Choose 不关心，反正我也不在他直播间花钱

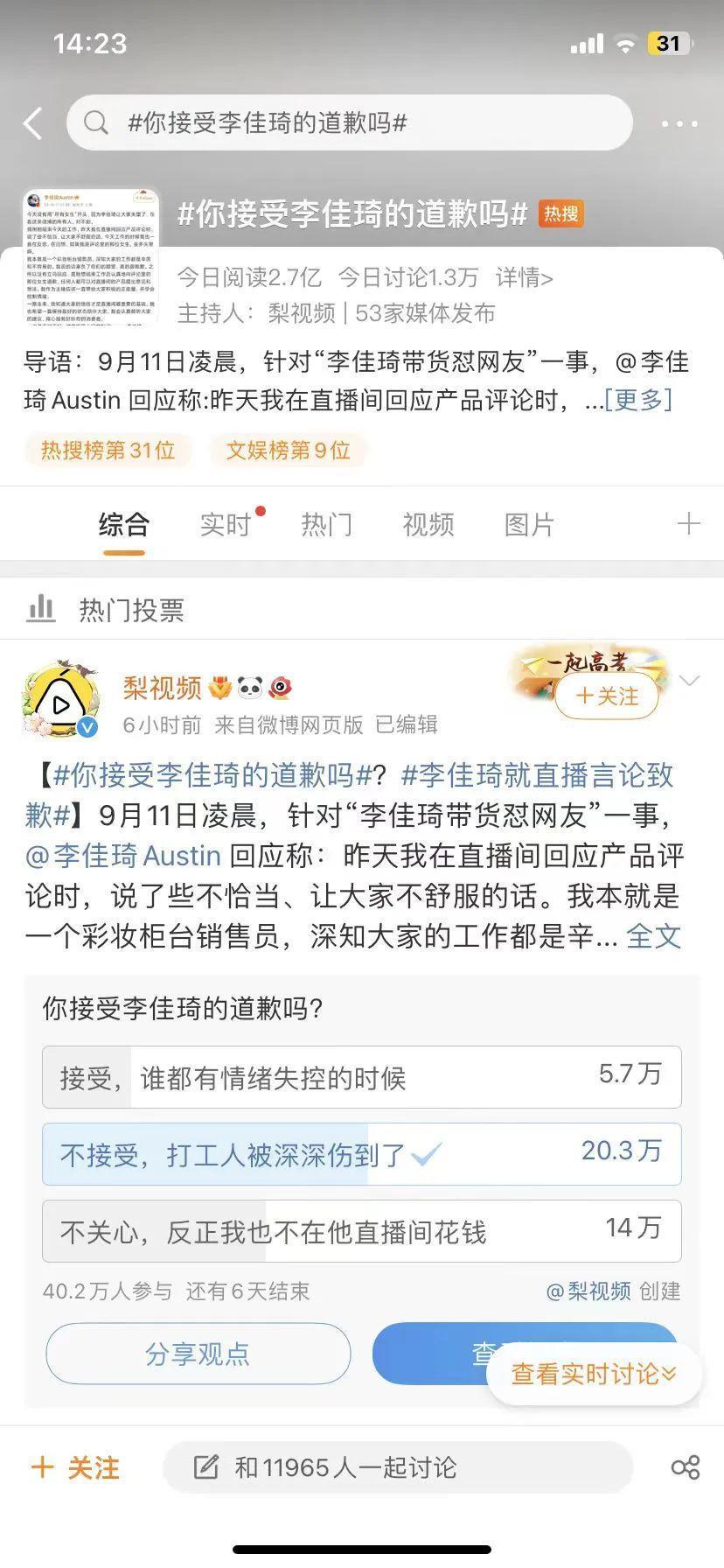361,1229
